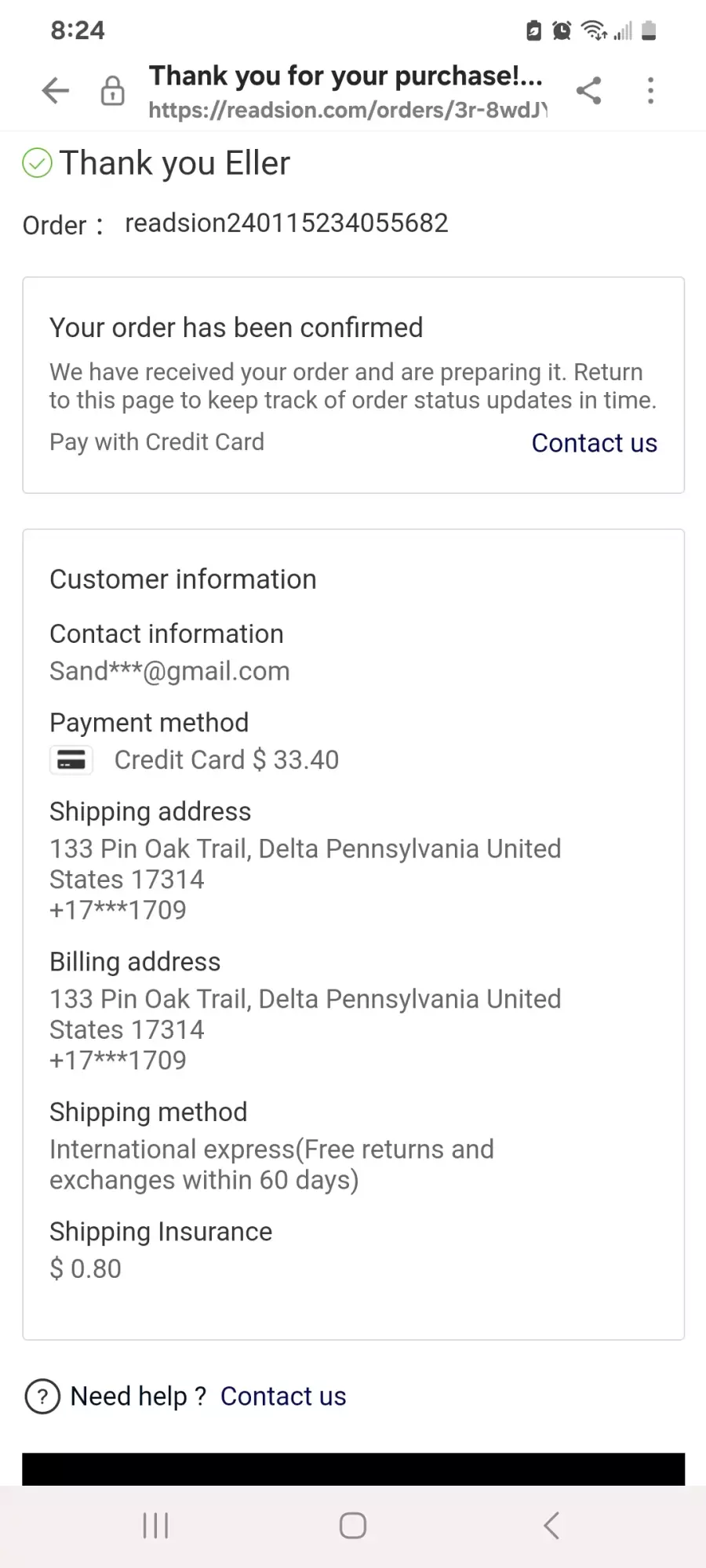The width and height of the screenshot is (706, 1568).
Task: Tap the readsion.com URL in address bar
Action: point(348,110)
